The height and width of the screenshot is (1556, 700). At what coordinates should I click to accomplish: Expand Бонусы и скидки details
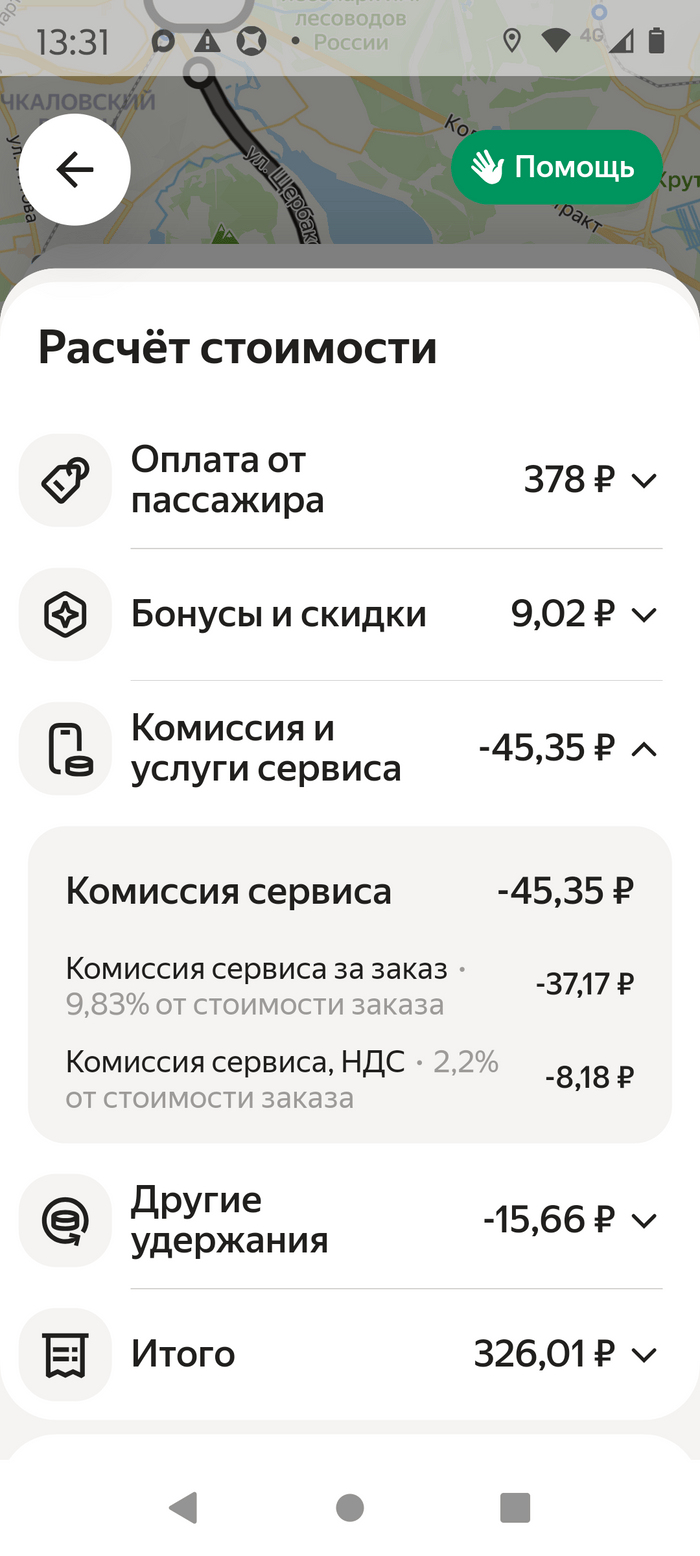[x=644, y=614]
